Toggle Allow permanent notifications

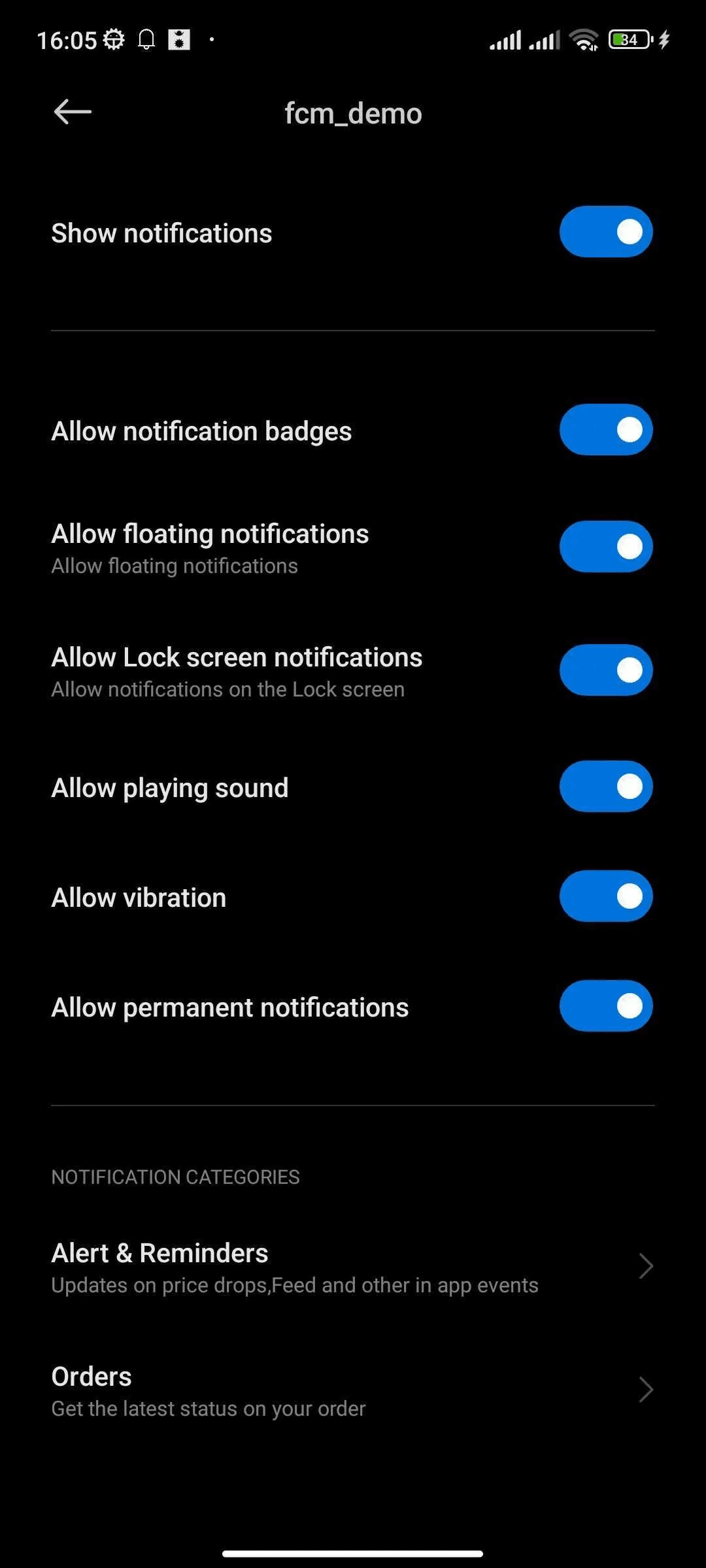606,1006
